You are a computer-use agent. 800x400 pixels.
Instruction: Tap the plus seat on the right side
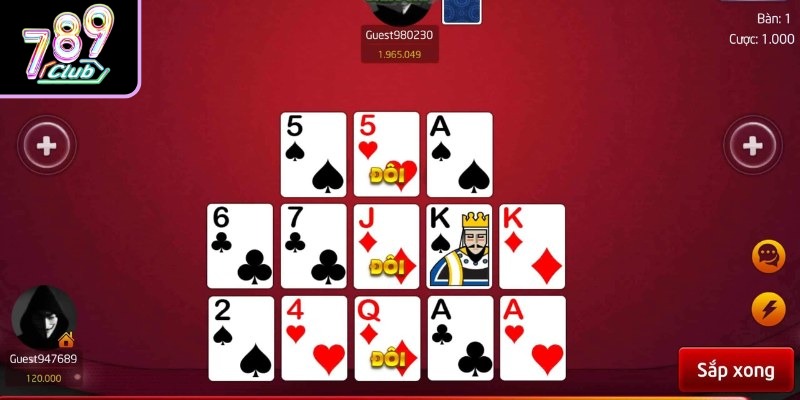click(752, 147)
